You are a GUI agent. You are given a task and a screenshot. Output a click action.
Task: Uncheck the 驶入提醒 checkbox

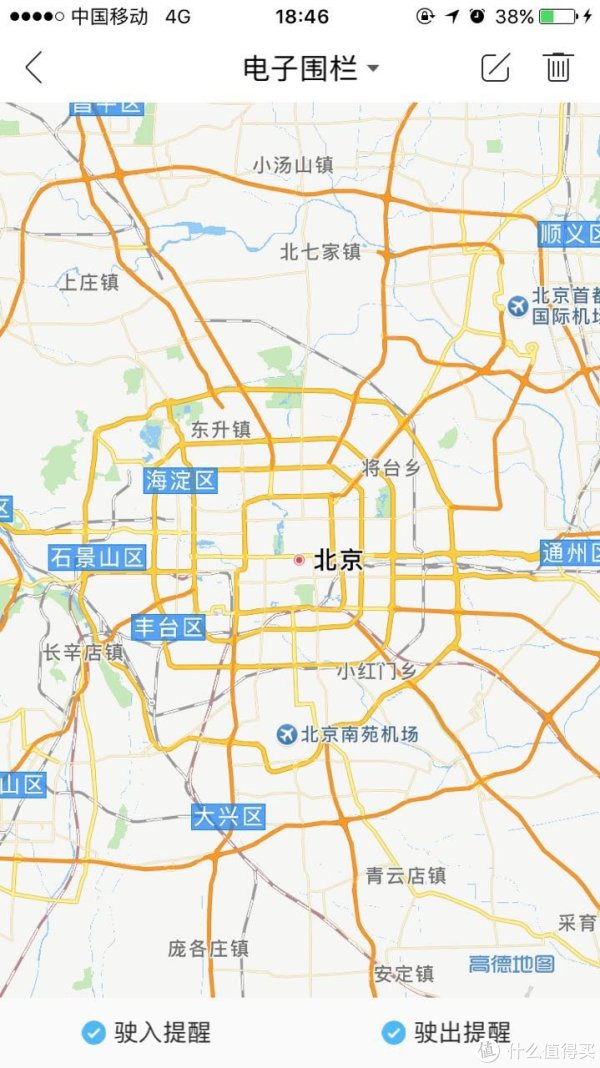pos(94,1032)
